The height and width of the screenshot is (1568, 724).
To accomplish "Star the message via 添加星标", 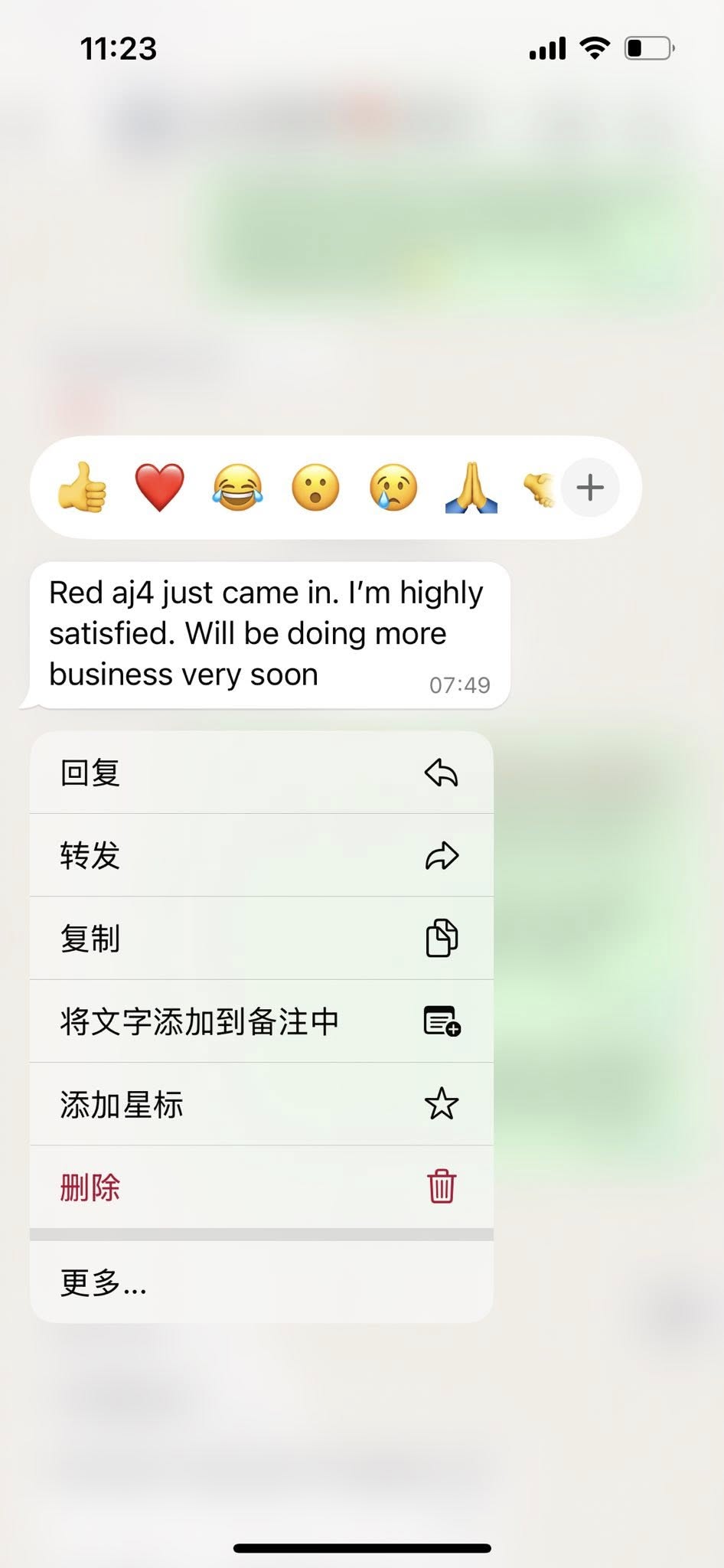I will [261, 1104].
